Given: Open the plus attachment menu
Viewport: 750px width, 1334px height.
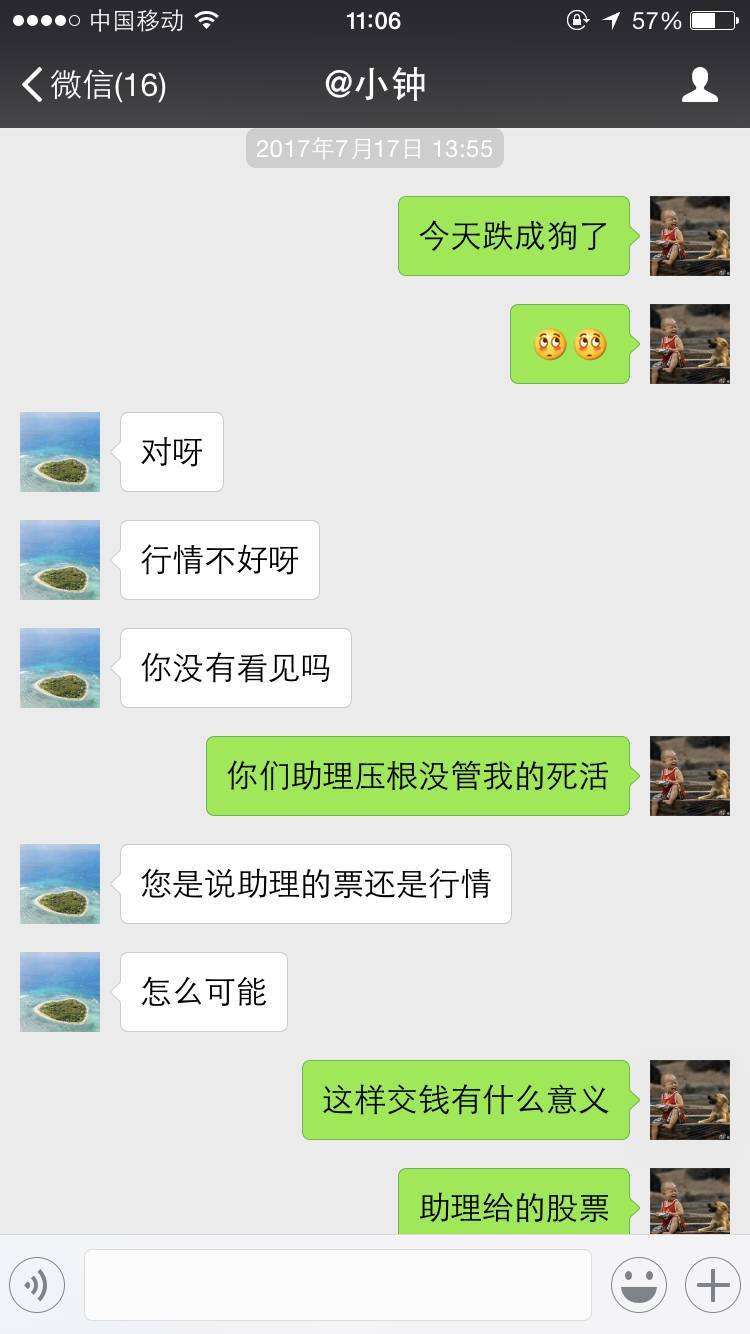Looking at the screenshot, I should 712,1286.
